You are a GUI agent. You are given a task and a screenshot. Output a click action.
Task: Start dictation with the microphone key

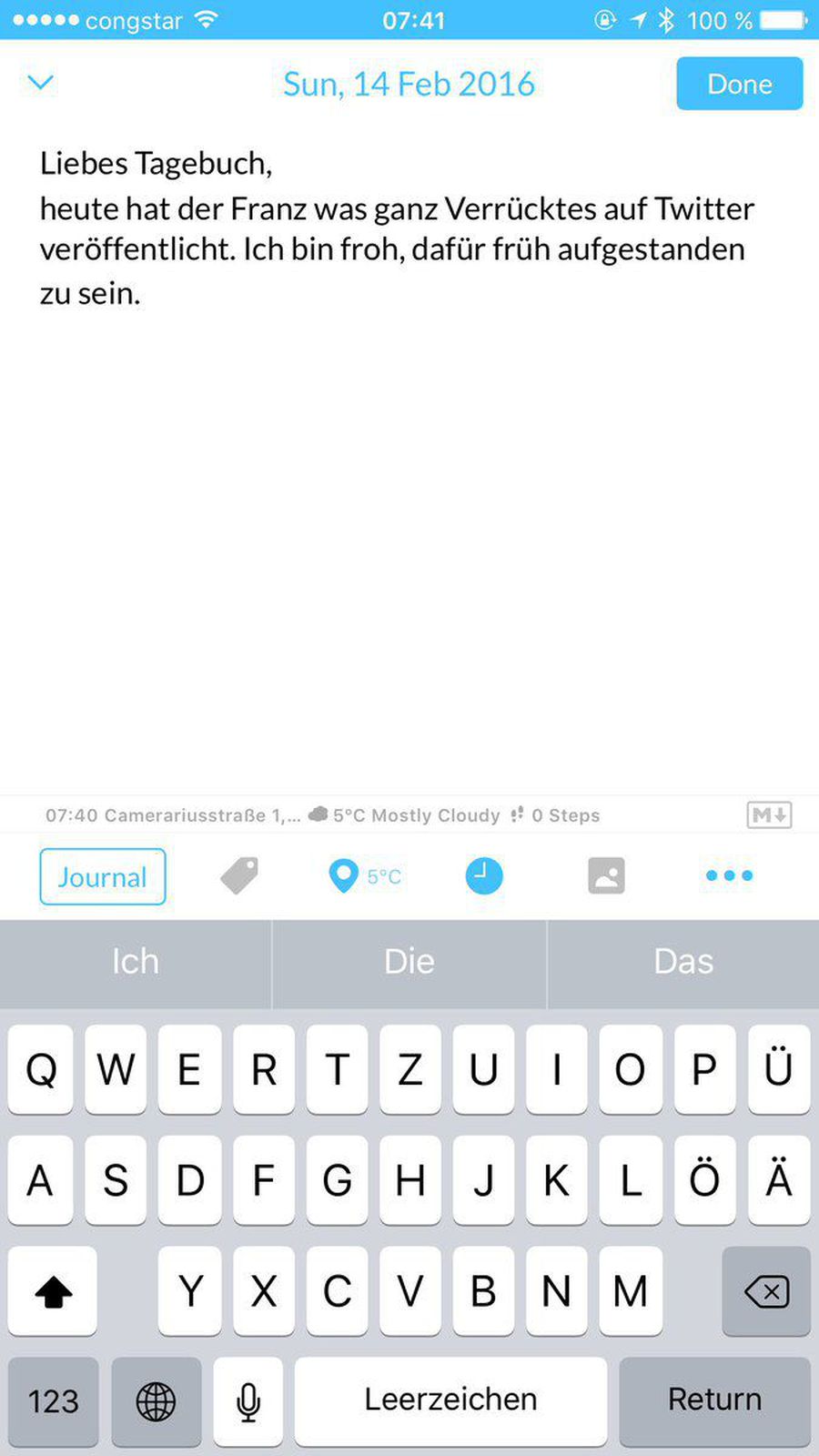pyautogui.click(x=248, y=1401)
